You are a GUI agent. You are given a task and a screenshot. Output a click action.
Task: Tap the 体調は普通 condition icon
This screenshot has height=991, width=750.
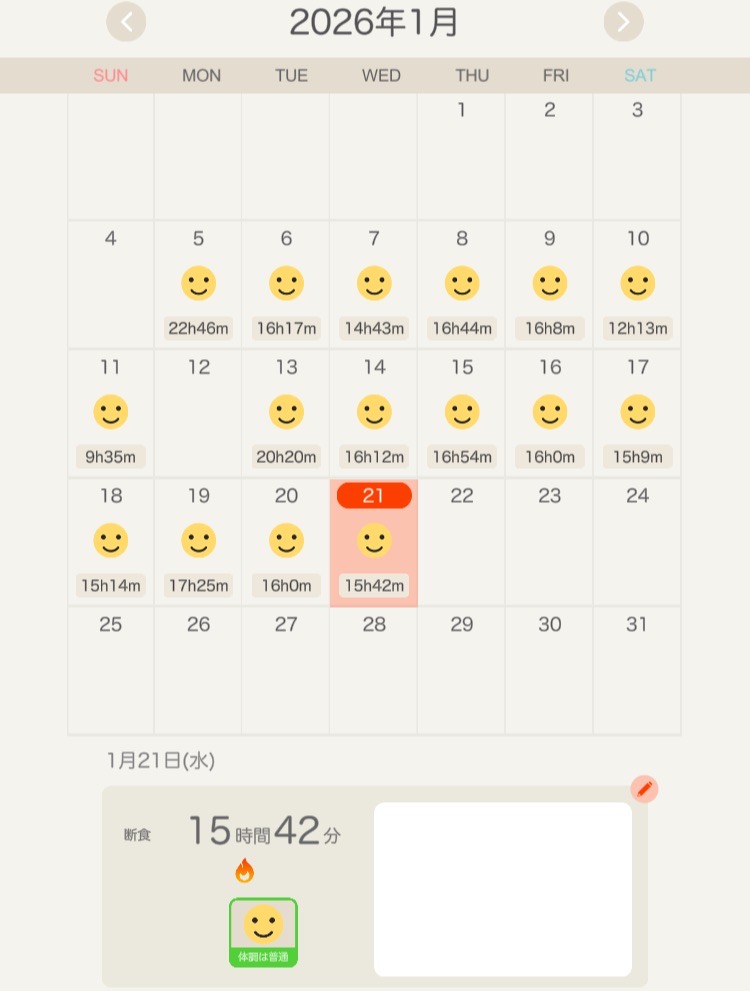[263, 932]
